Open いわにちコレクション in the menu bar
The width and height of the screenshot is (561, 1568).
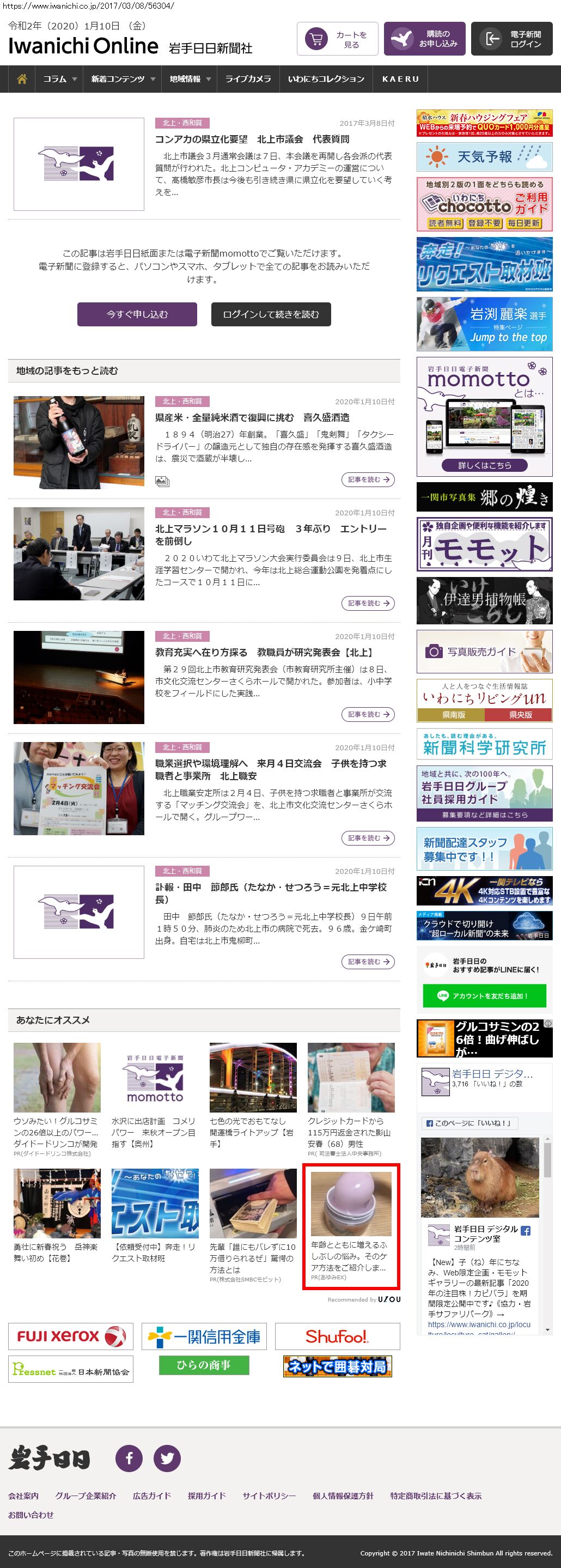(x=326, y=79)
